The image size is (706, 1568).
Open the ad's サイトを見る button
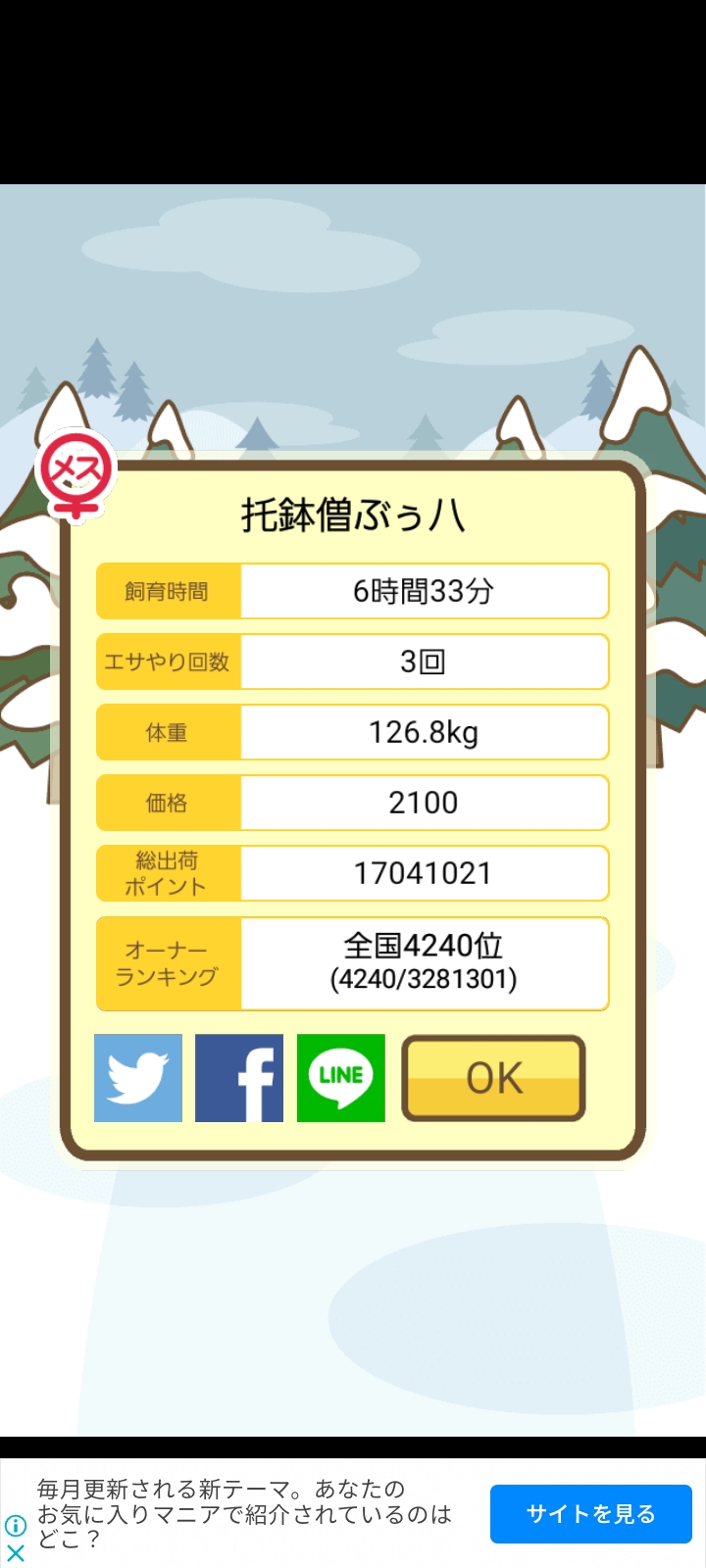(591, 1514)
